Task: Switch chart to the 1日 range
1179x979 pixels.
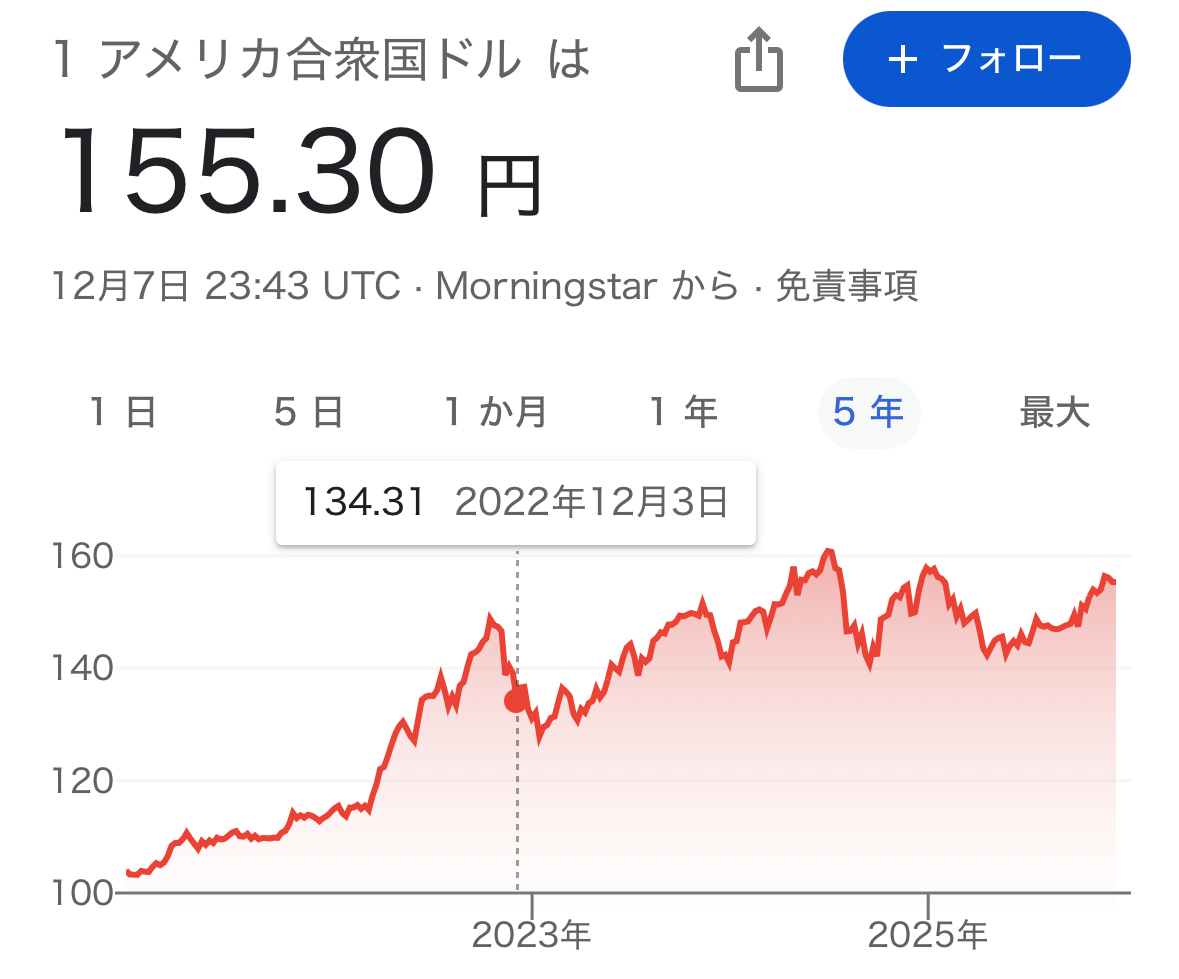Action: [x=123, y=412]
